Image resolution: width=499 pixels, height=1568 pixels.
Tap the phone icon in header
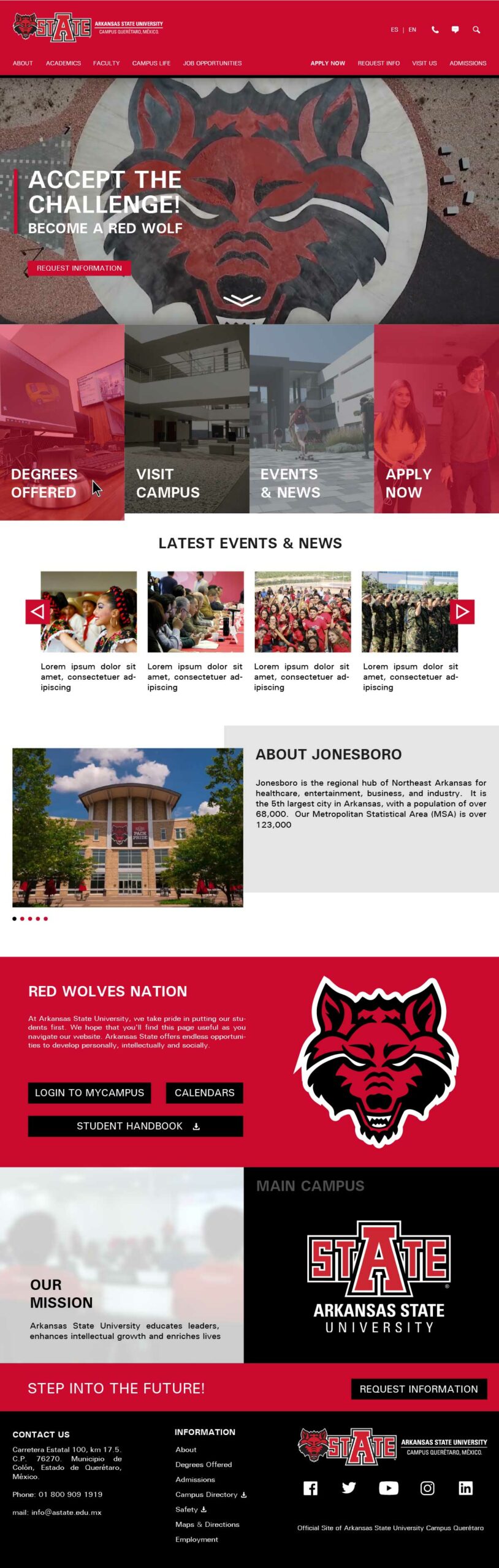[x=435, y=29]
